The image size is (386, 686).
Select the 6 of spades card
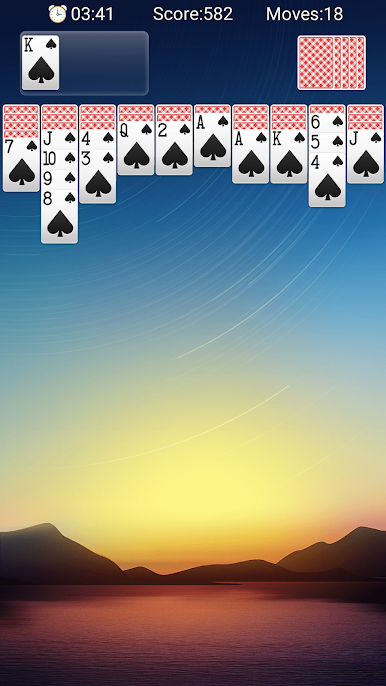coord(327,123)
